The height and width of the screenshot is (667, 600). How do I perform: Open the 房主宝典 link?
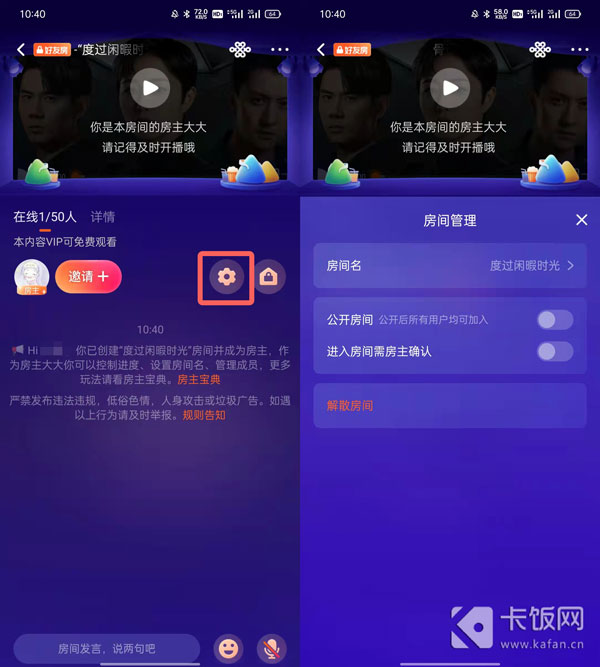(199, 380)
